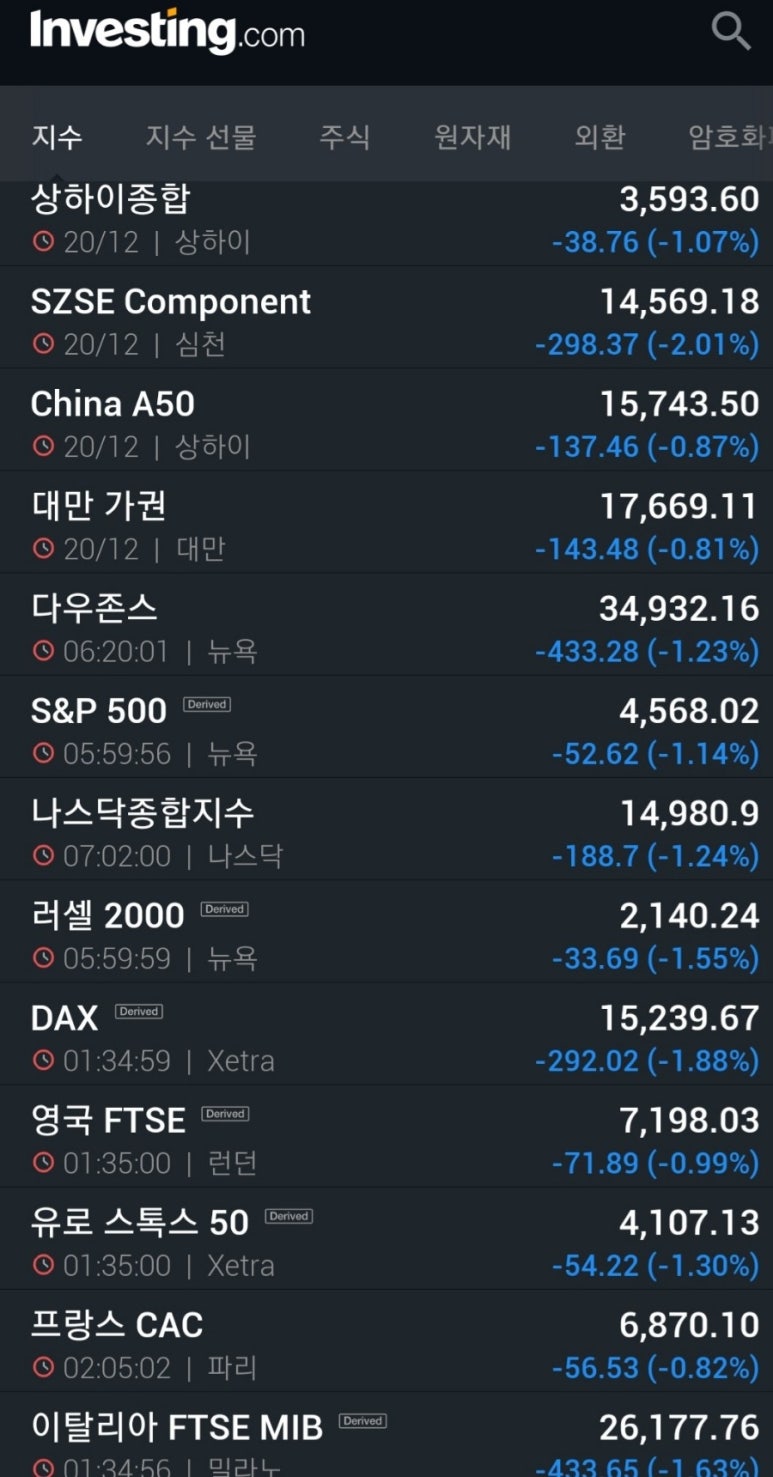Open 나스닥종합지수 row
This screenshot has width=773, height=1477.
coord(386,829)
